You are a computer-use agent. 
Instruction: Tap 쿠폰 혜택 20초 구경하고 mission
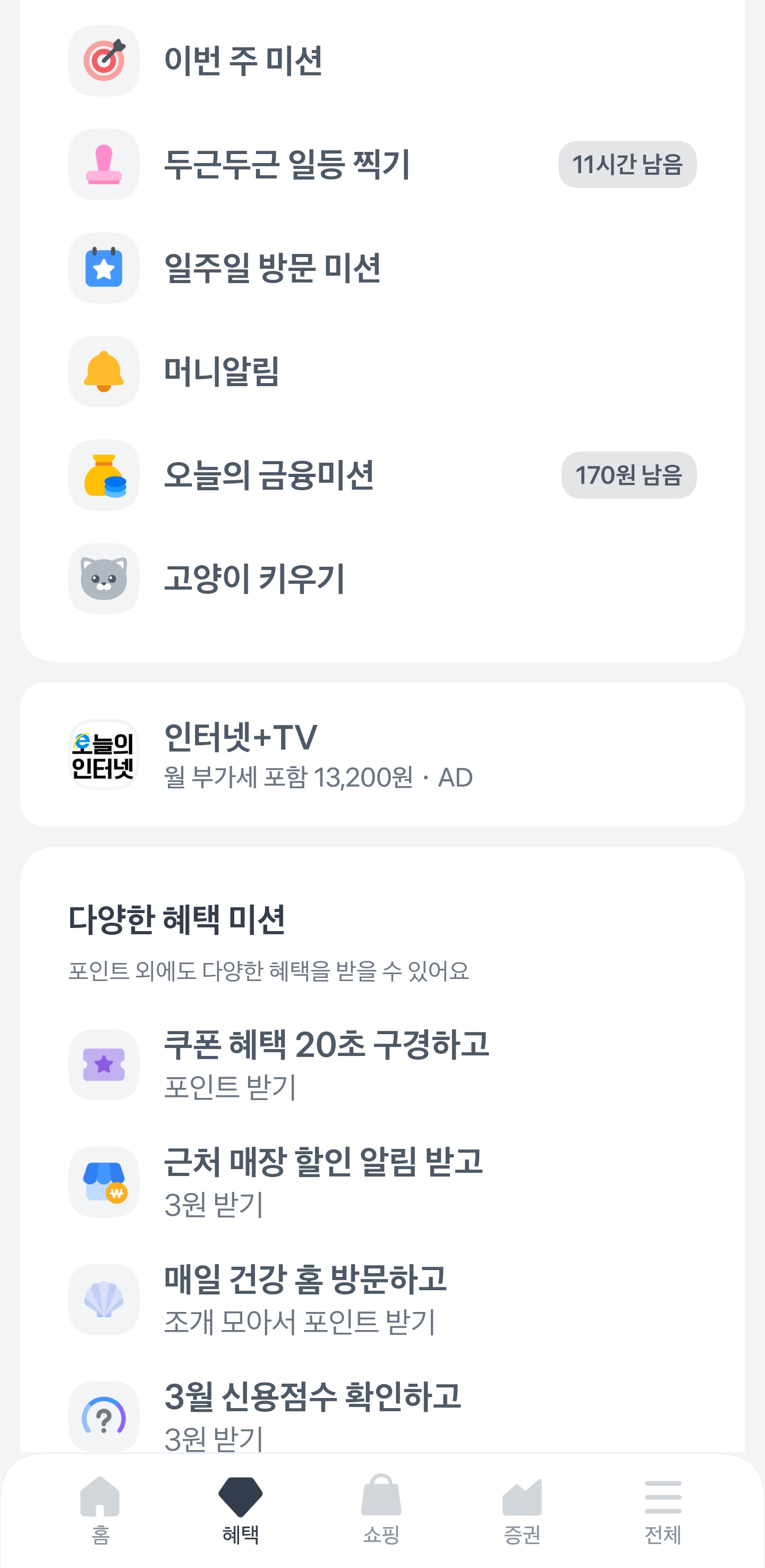[326, 1064]
